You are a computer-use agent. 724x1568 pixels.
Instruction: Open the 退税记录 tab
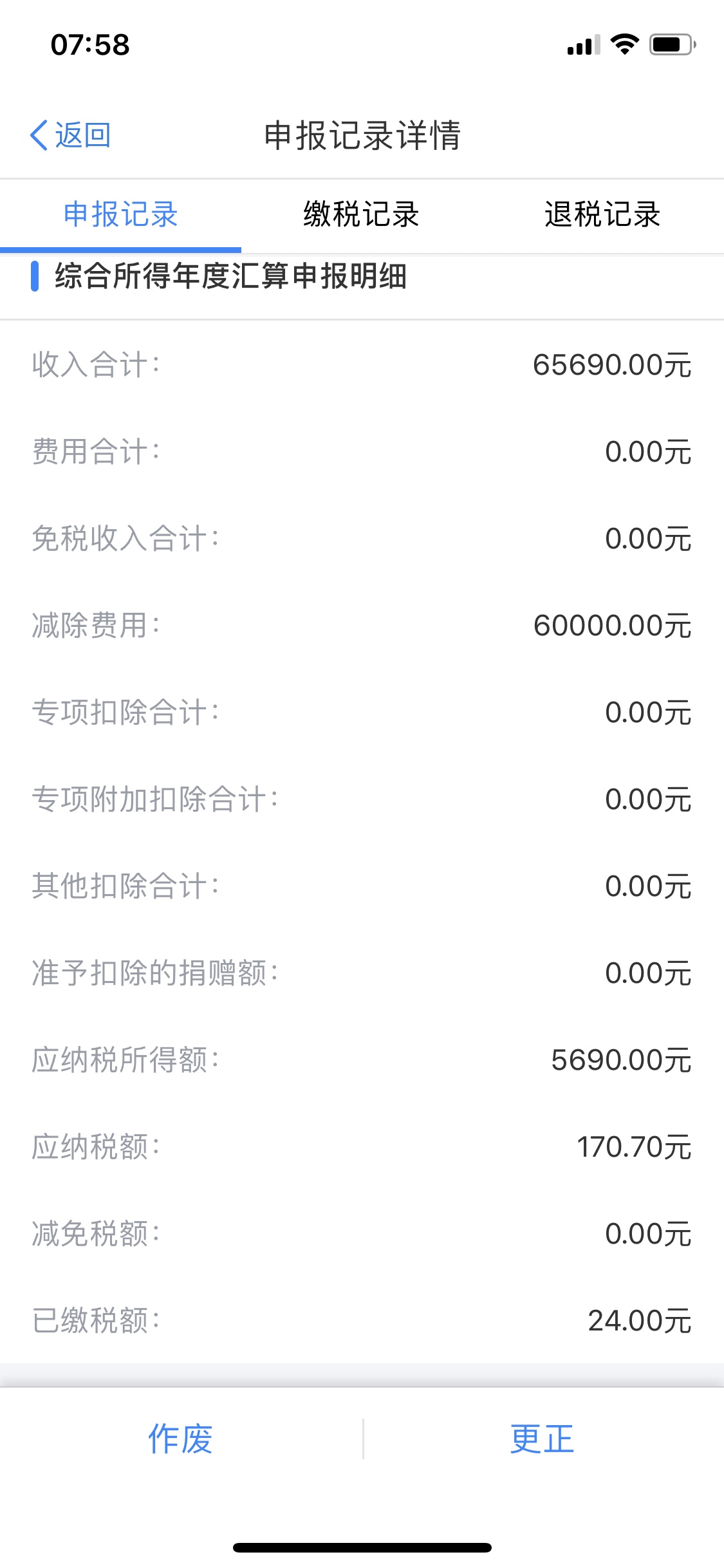coord(603,215)
